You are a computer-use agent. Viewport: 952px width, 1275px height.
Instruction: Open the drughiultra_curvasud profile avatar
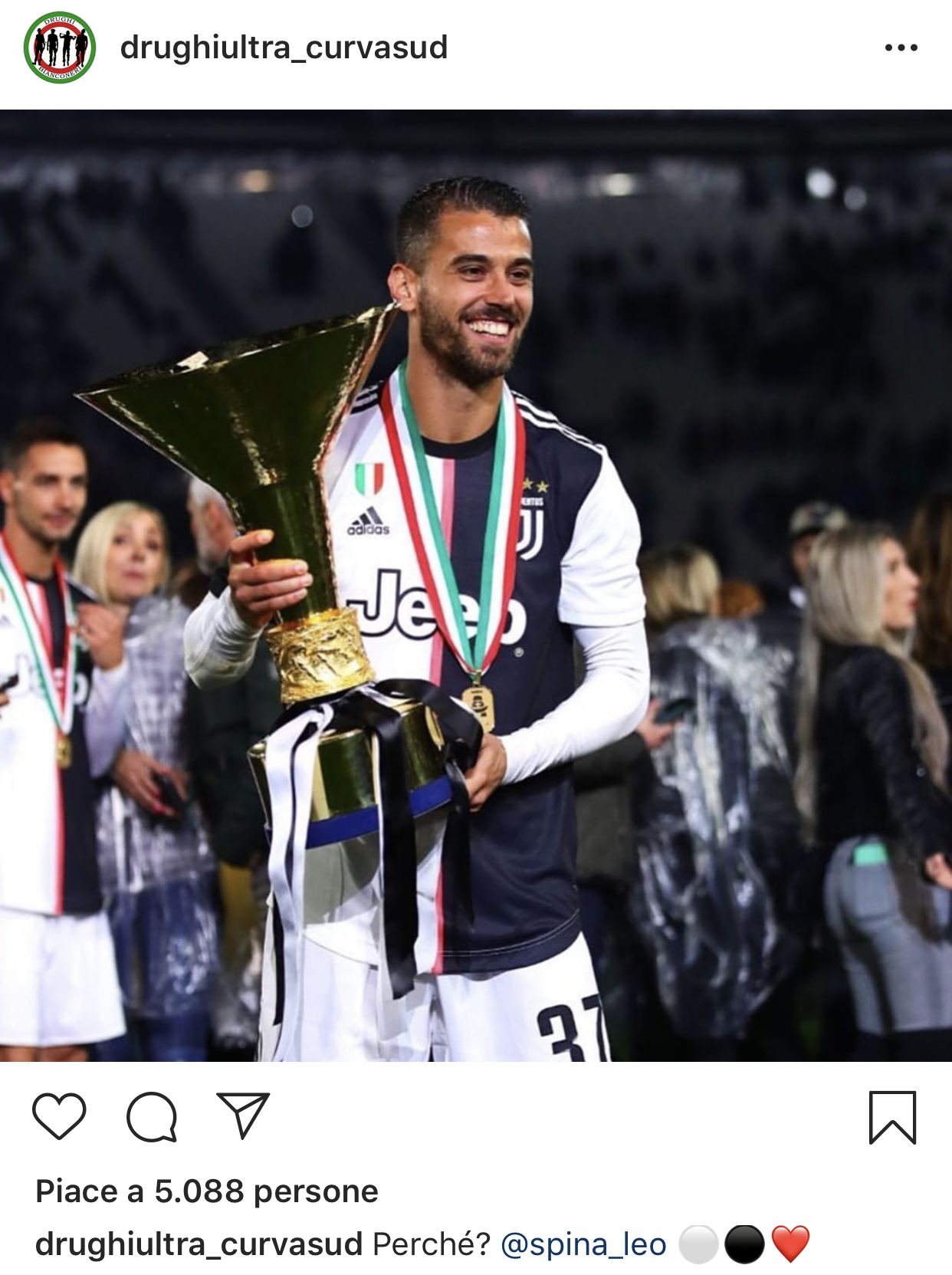[x=60, y=48]
